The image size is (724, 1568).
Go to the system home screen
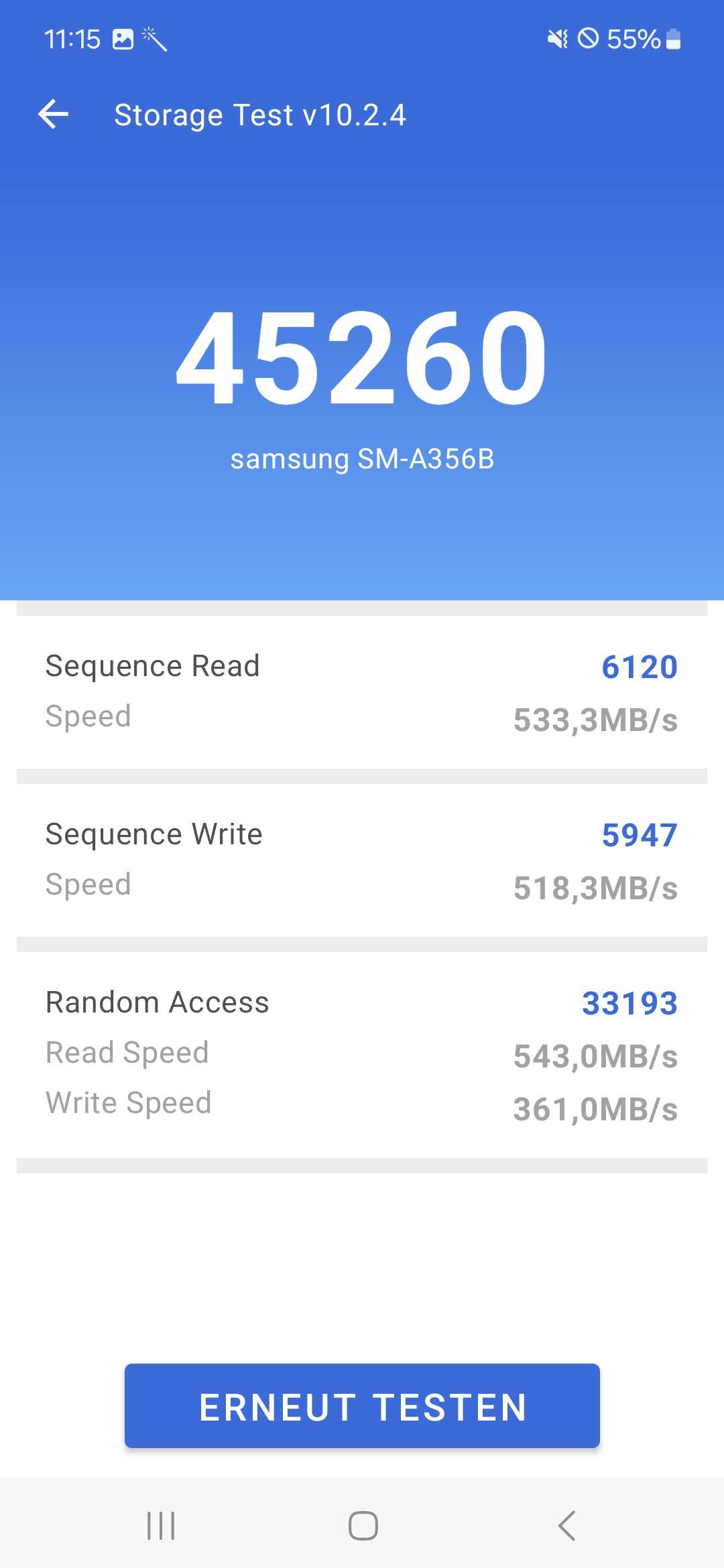click(x=363, y=1526)
